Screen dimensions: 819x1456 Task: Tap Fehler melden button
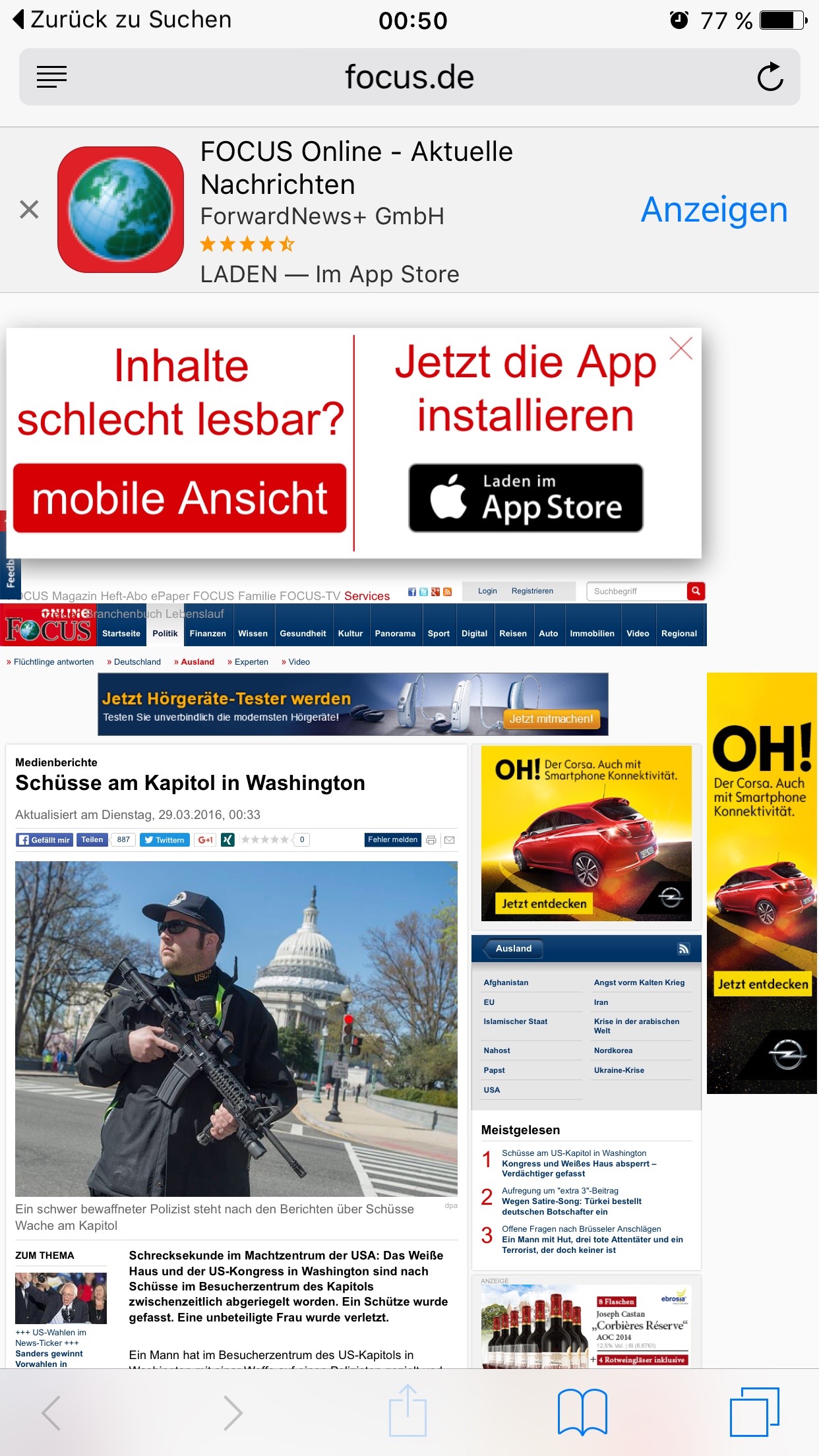click(x=392, y=839)
